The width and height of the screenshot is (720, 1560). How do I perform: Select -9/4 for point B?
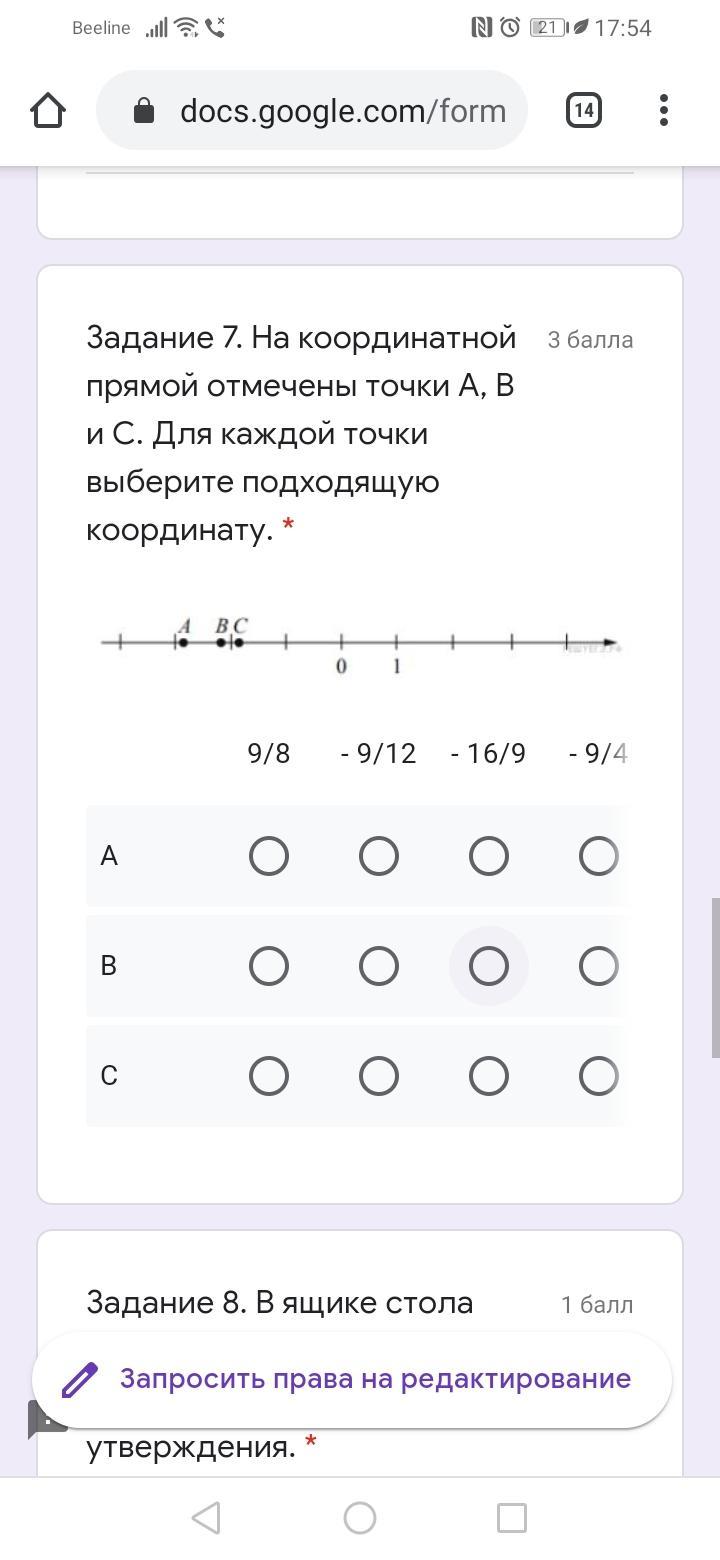(598, 966)
